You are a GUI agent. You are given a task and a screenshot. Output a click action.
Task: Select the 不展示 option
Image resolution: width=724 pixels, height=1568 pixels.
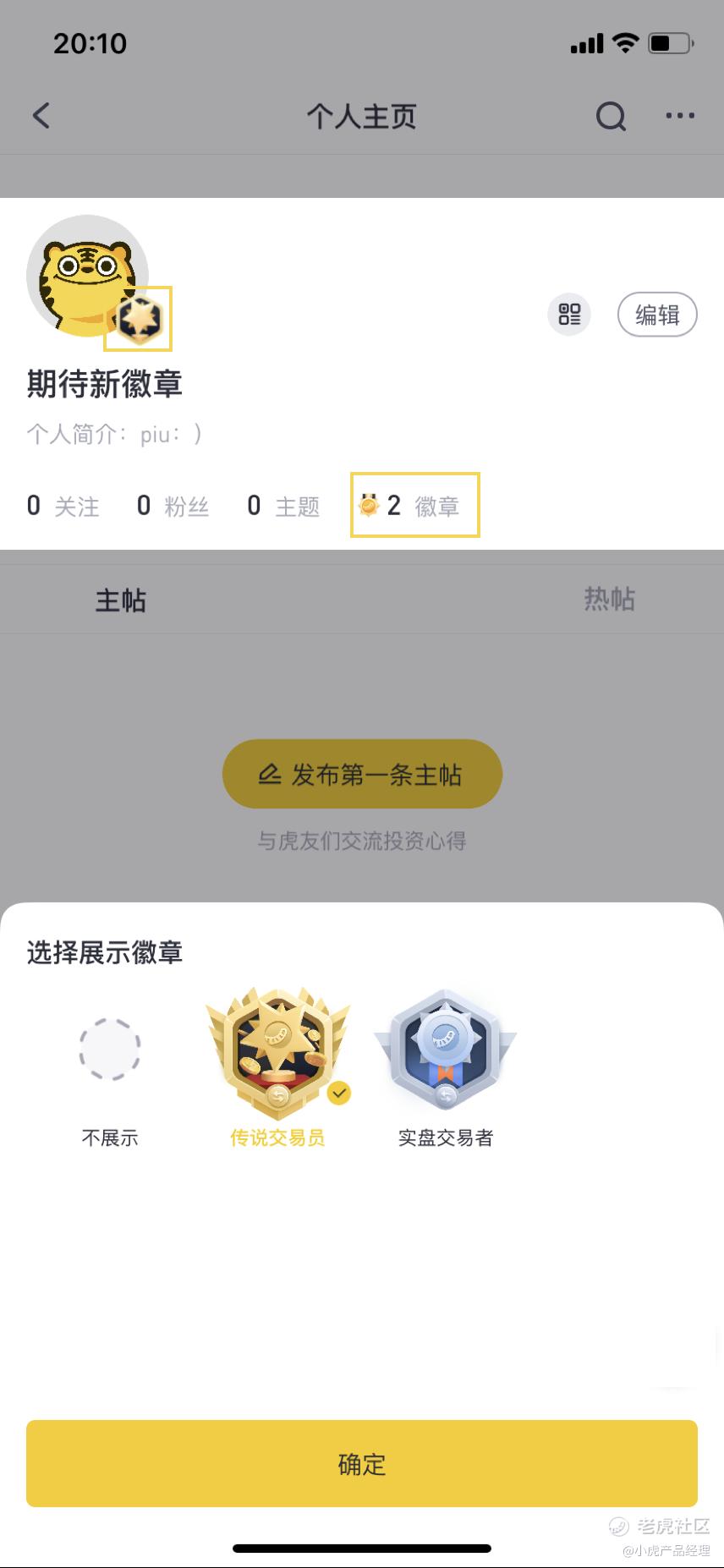coord(110,1067)
